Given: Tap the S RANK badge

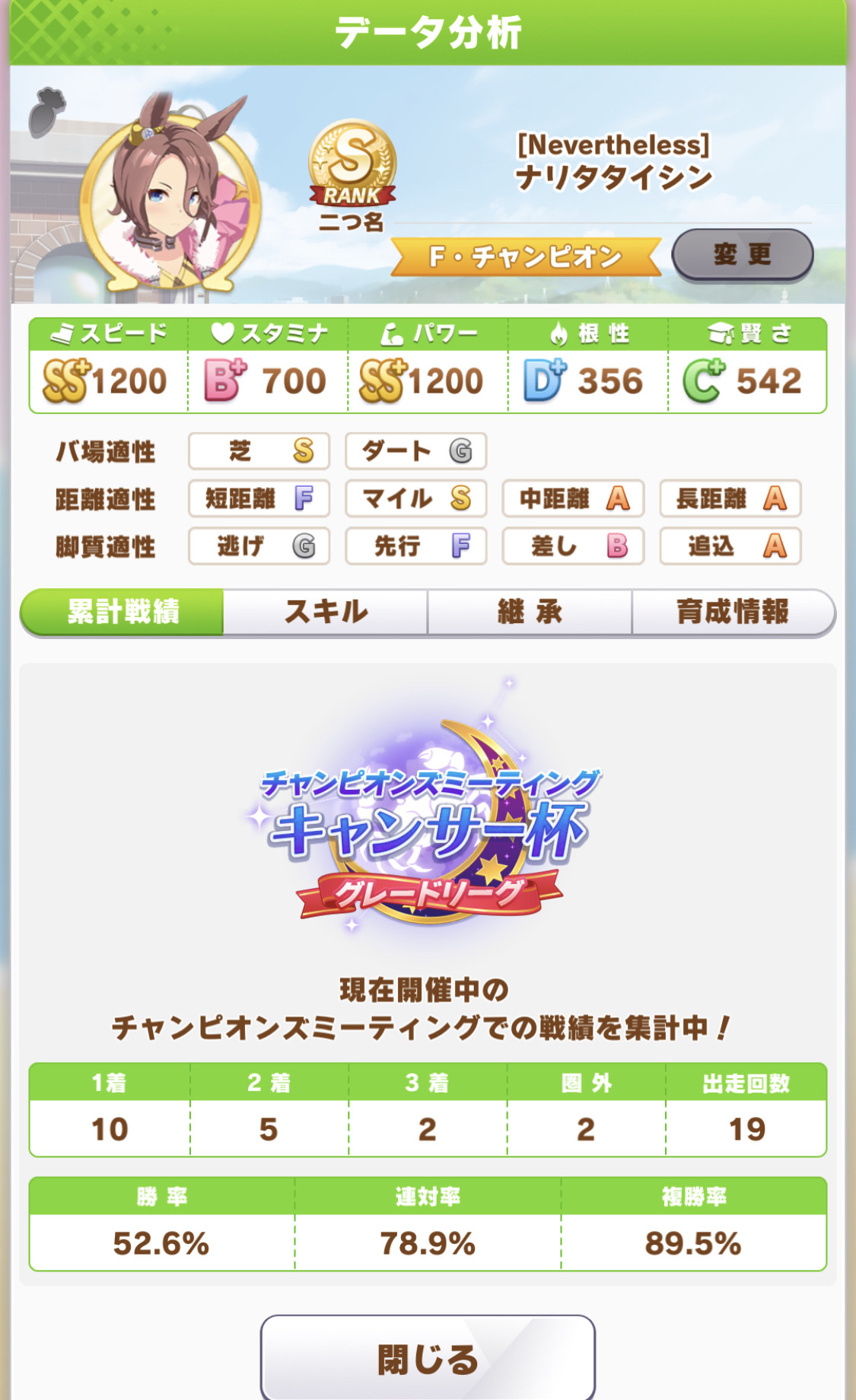Looking at the screenshot, I should (352, 164).
